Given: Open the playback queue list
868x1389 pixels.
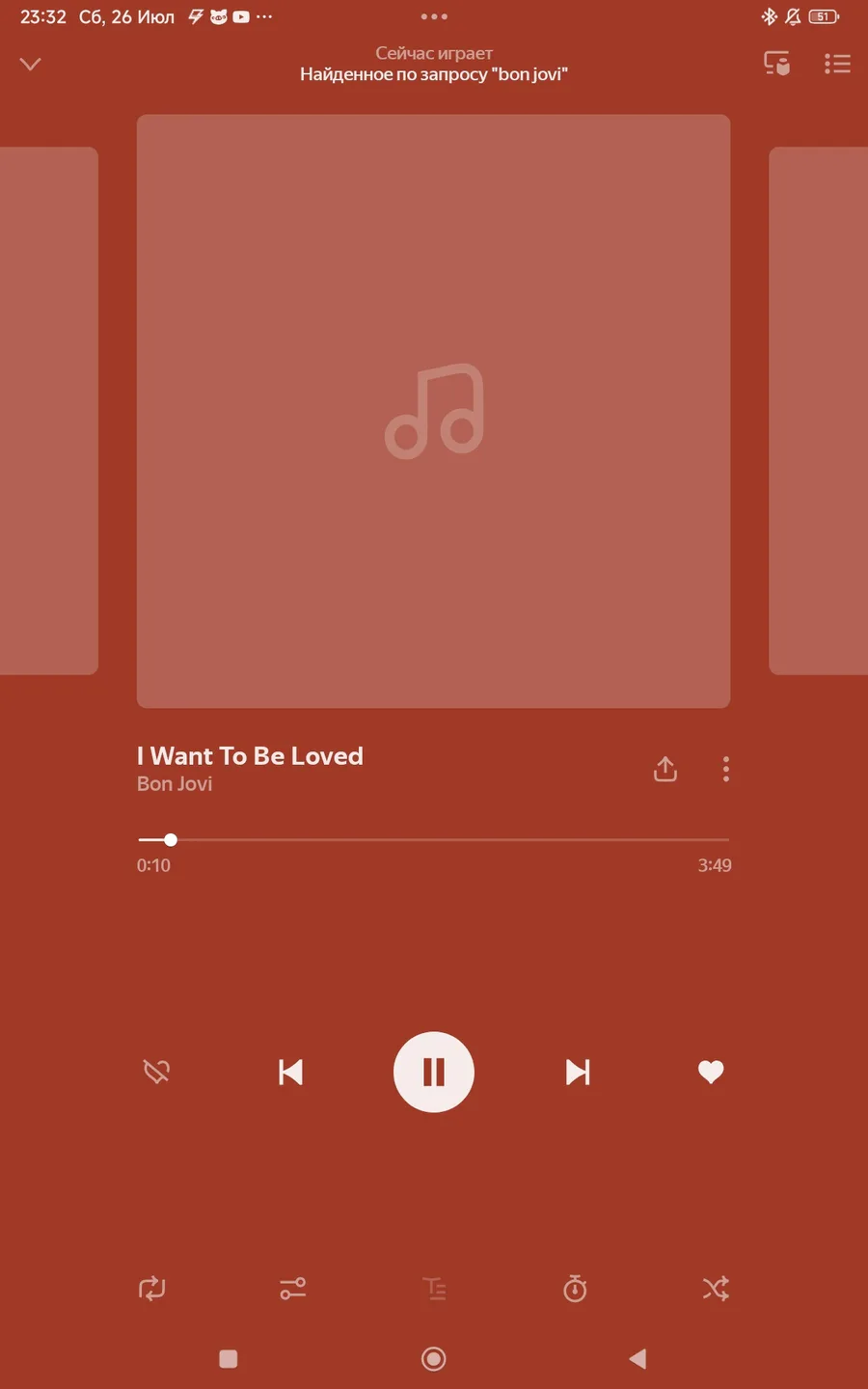Looking at the screenshot, I should (837, 64).
